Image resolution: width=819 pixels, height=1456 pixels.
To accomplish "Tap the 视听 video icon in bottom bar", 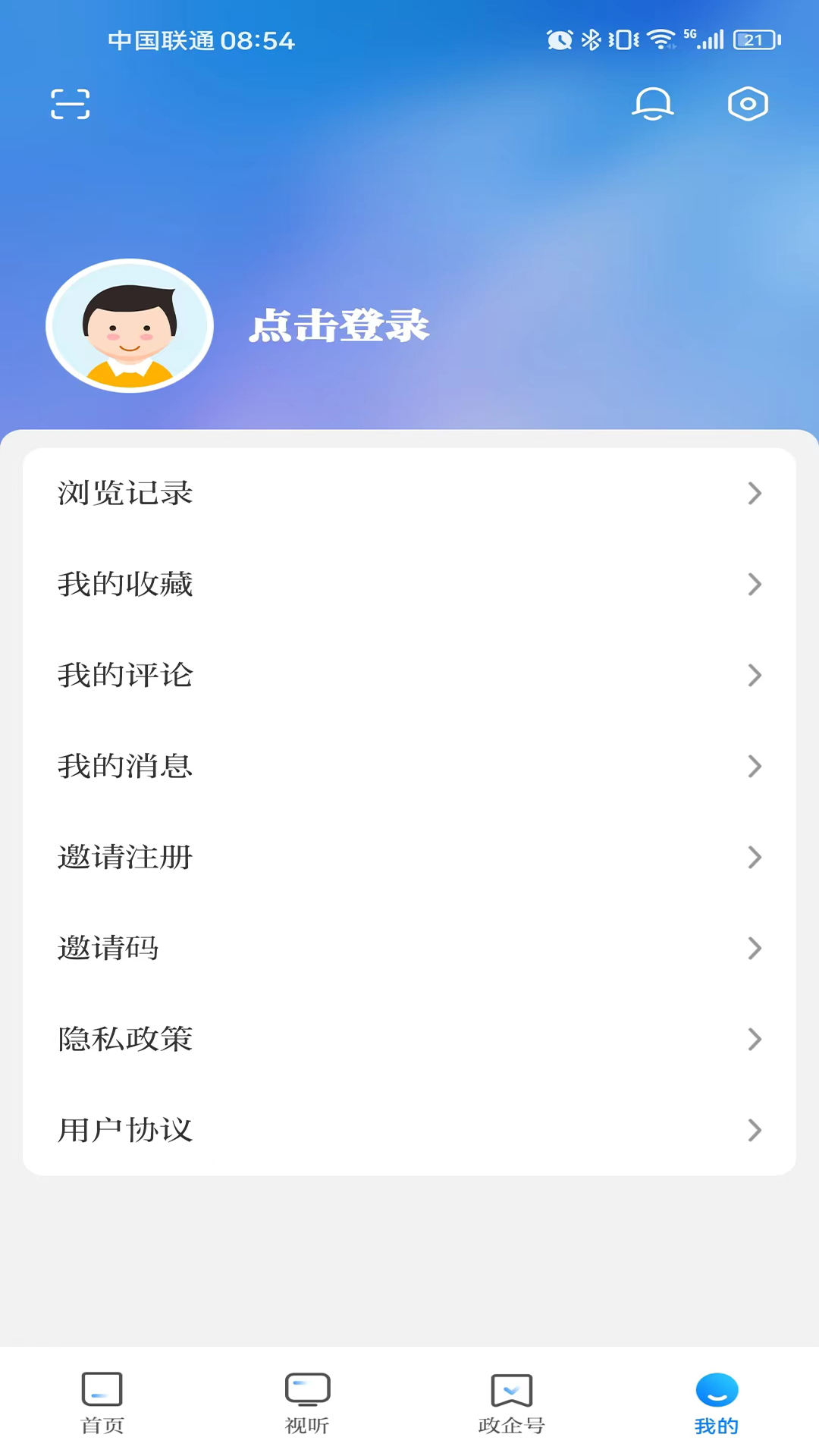I will coord(307,1390).
